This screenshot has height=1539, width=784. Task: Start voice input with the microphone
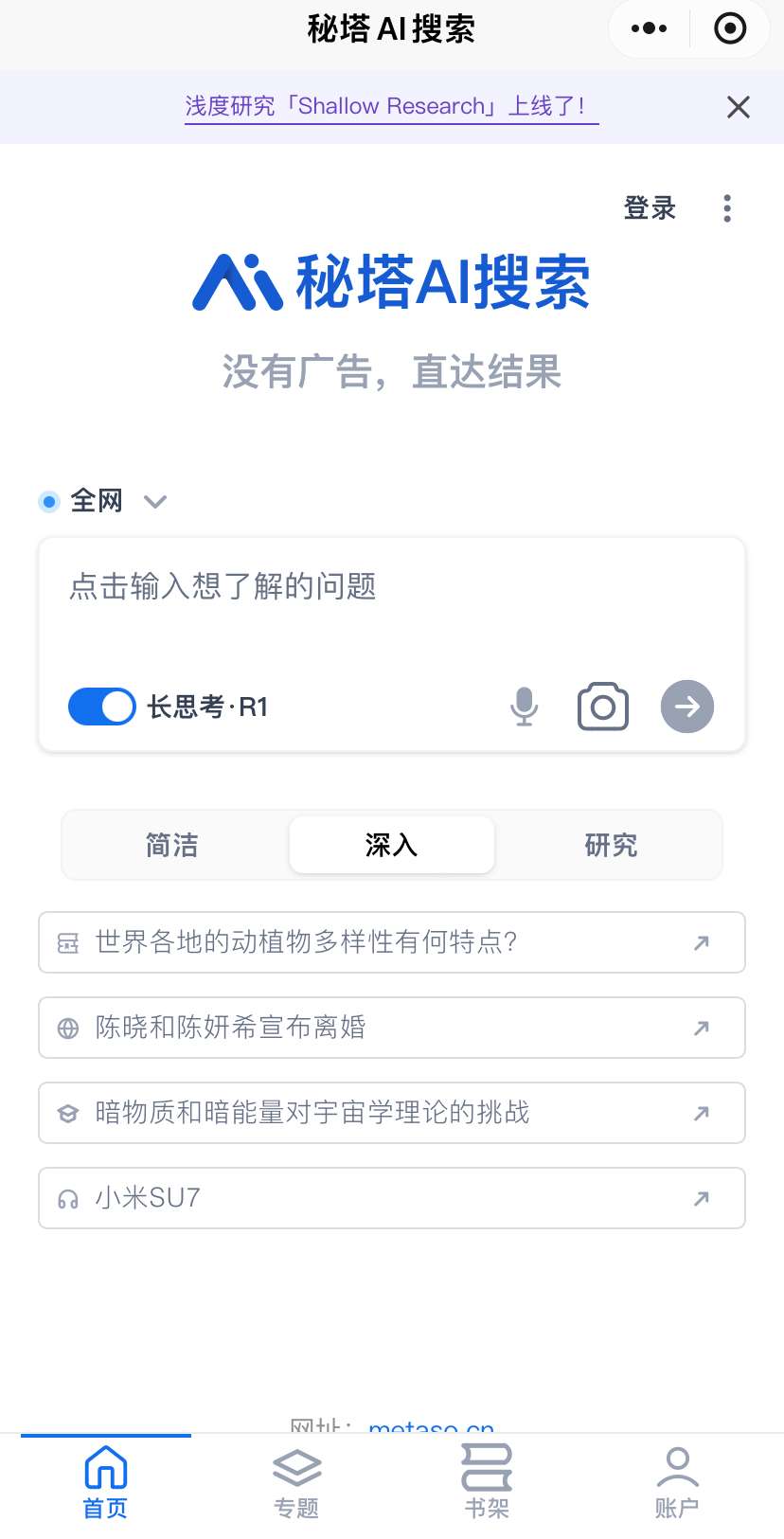524,707
